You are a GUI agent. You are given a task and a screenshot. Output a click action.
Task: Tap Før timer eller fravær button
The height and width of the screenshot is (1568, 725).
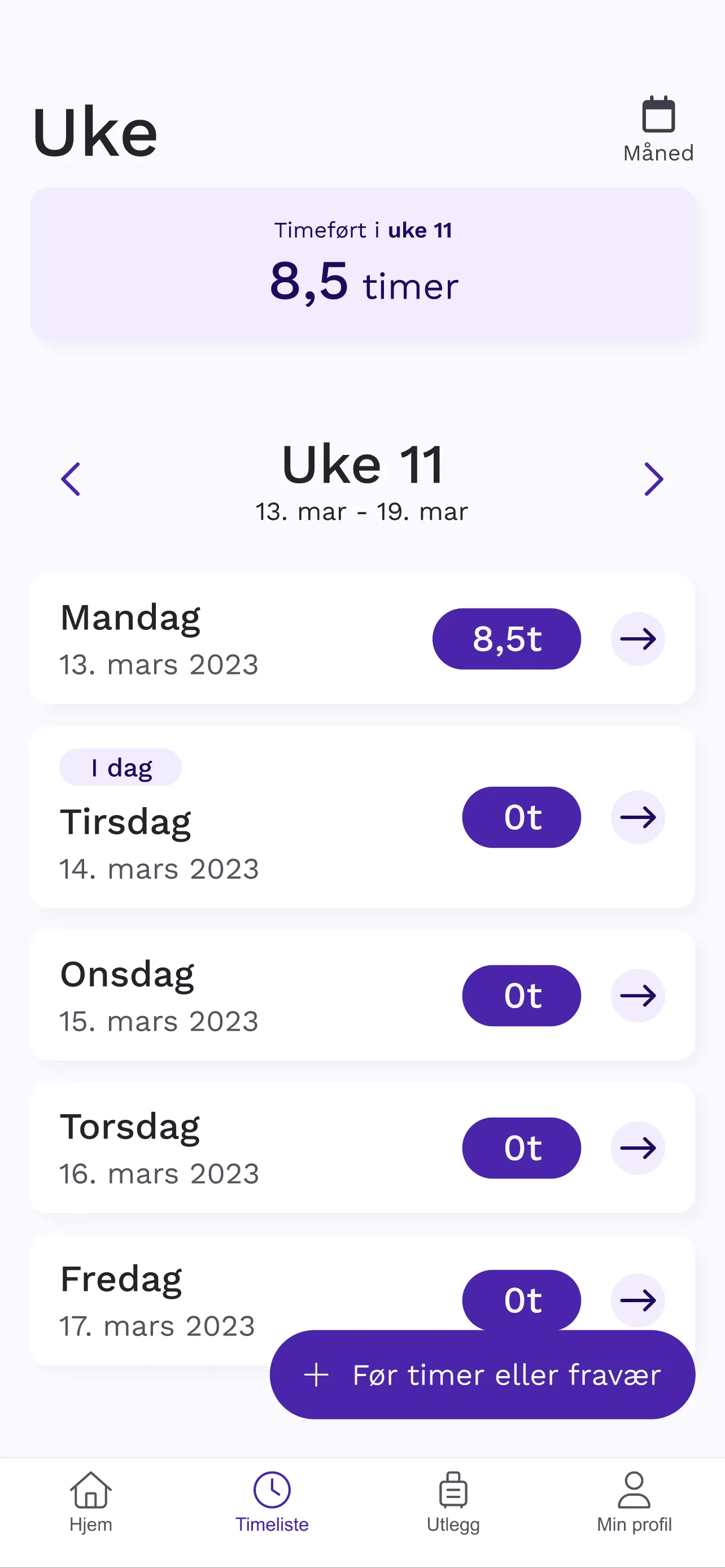[482, 1374]
